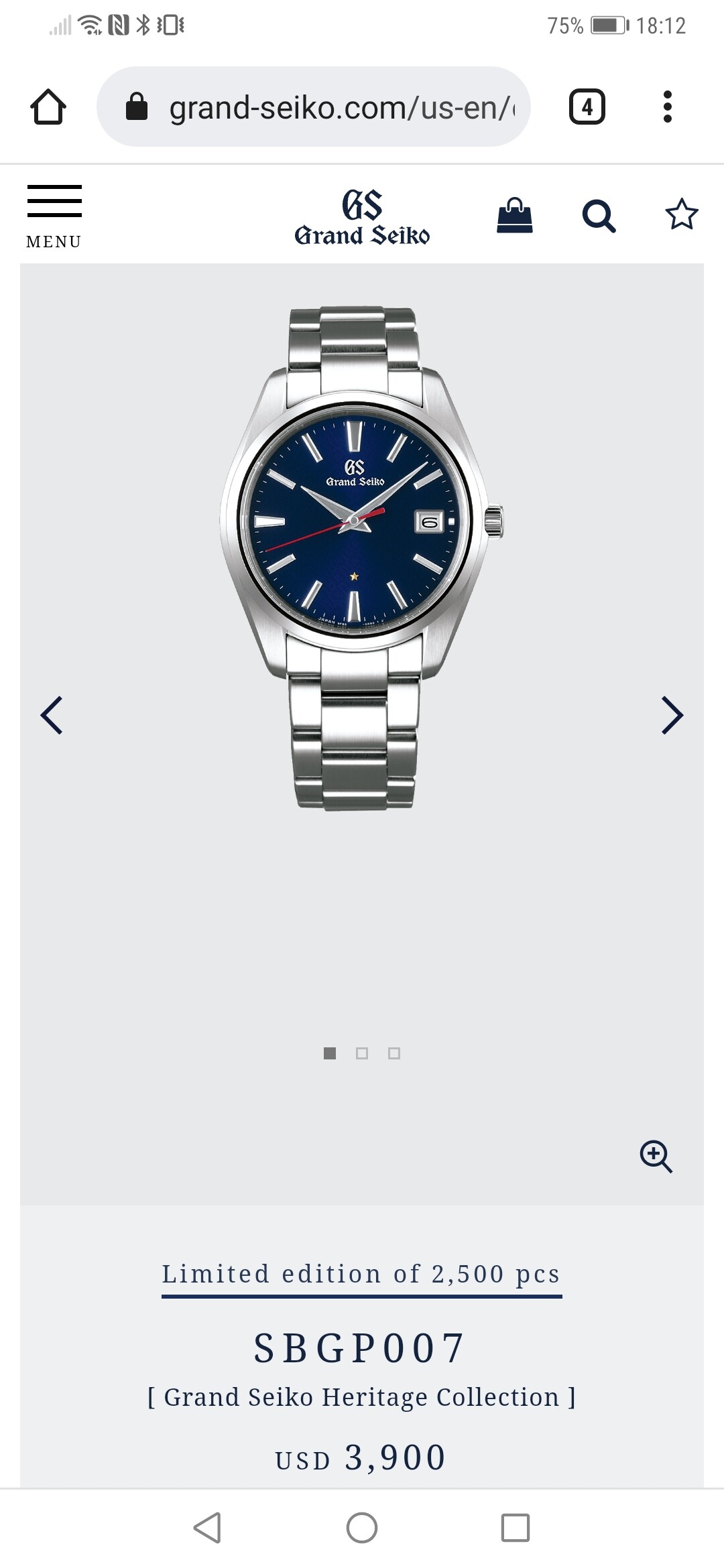Viewport: 724px width, 1568px height.
Task: Open recent apps from navigation bar
Action: [x=516, y=1528]
